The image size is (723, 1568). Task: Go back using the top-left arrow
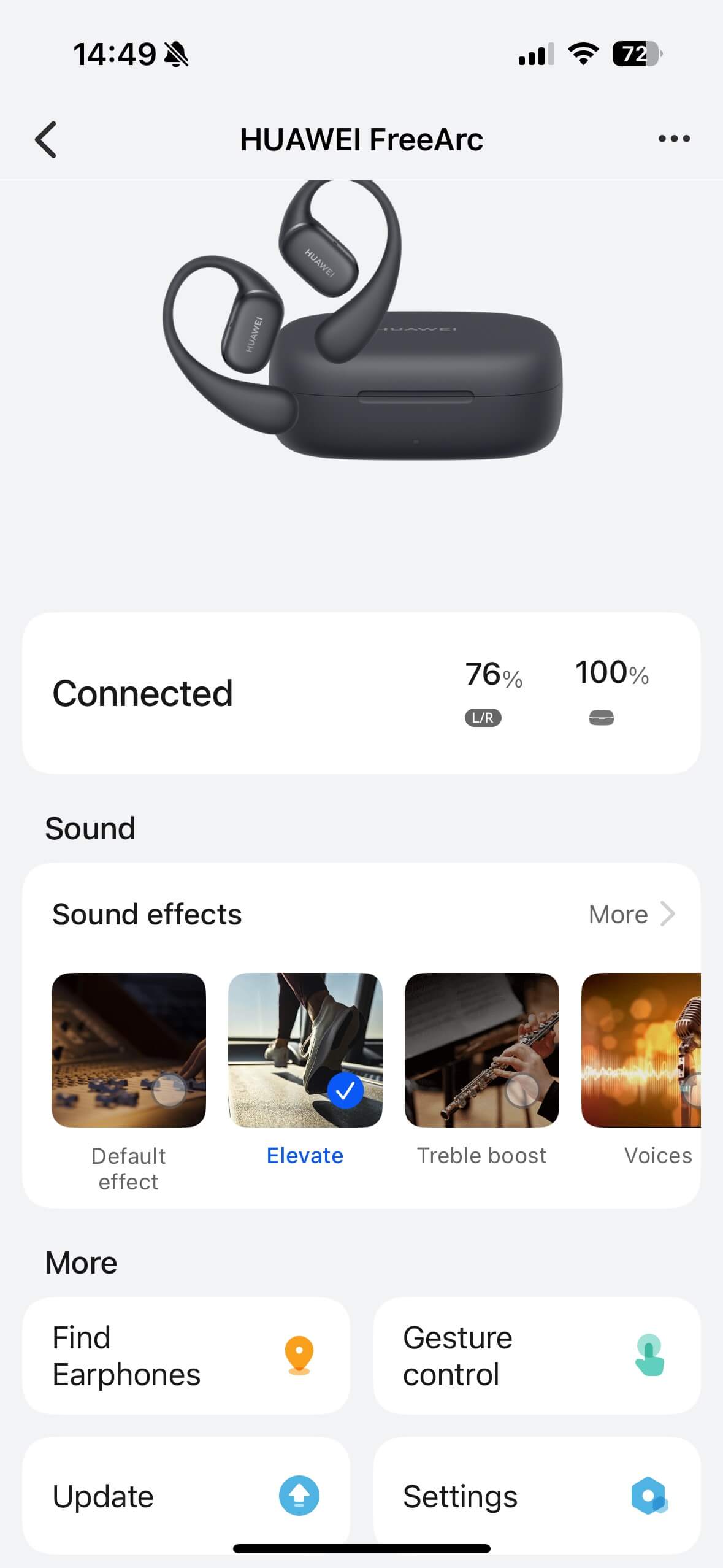(46, 140)
